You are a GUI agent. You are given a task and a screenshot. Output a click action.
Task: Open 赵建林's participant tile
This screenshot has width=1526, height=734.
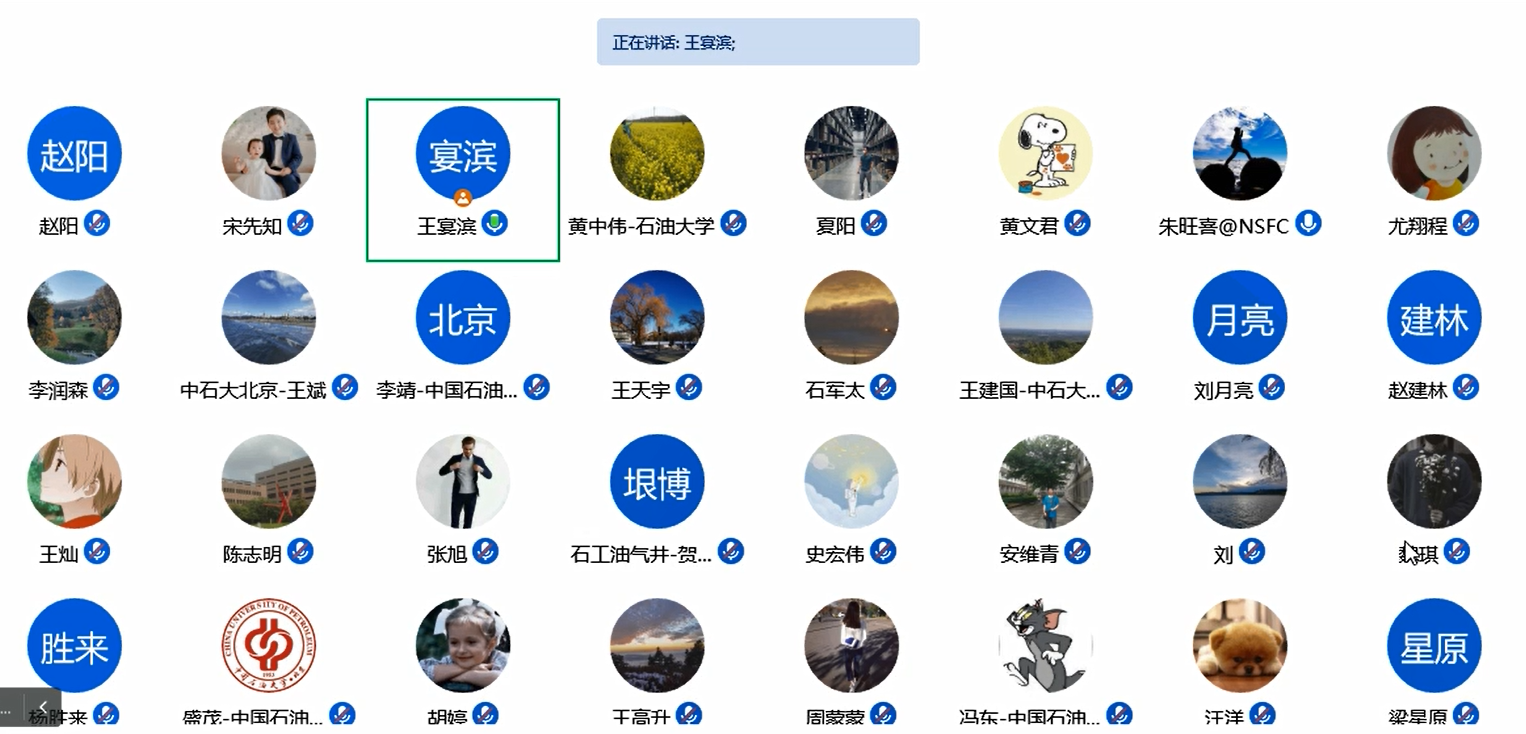pos(1433,318)
